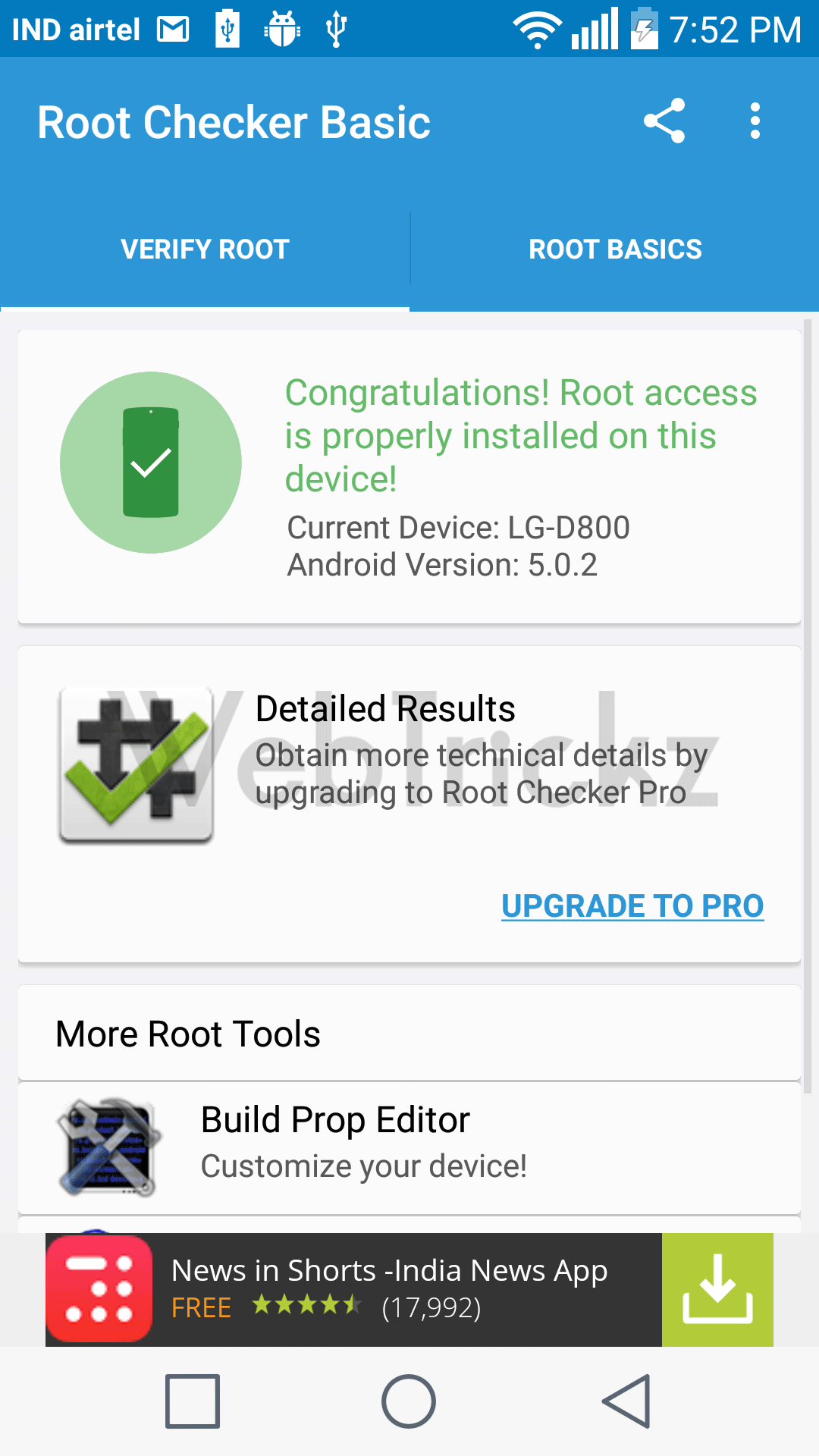Switch to the Root Basics tab
This screenshot has height=1456, width=819.
615,249
